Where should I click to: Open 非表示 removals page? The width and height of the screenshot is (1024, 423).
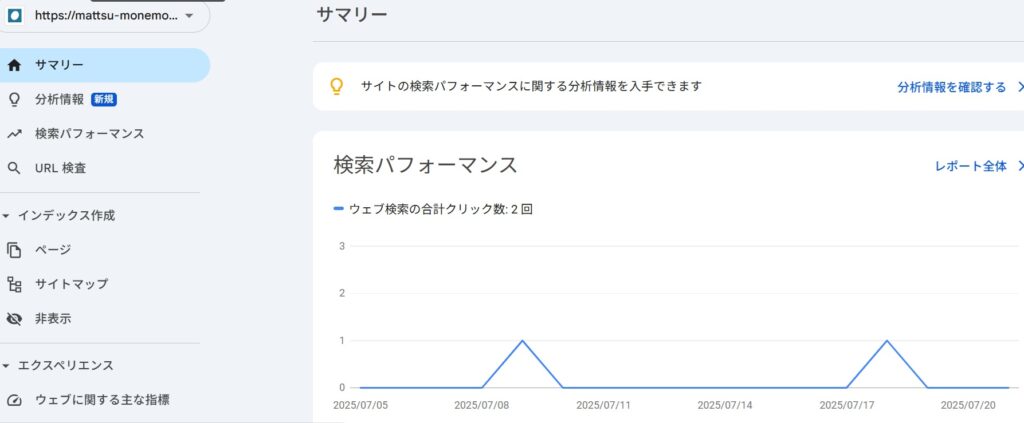point(53,318)
